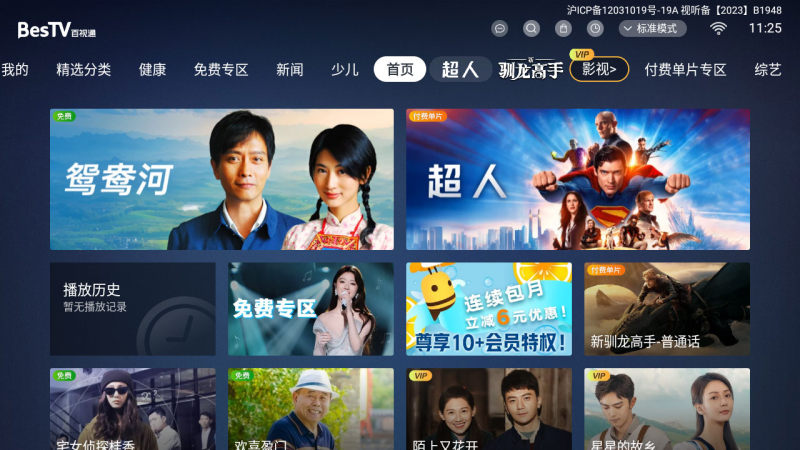Viewport: 800px width, 450px height.
Task: Expand the 标准模式 mode dropdown
Action: click(x=652, y=29)
